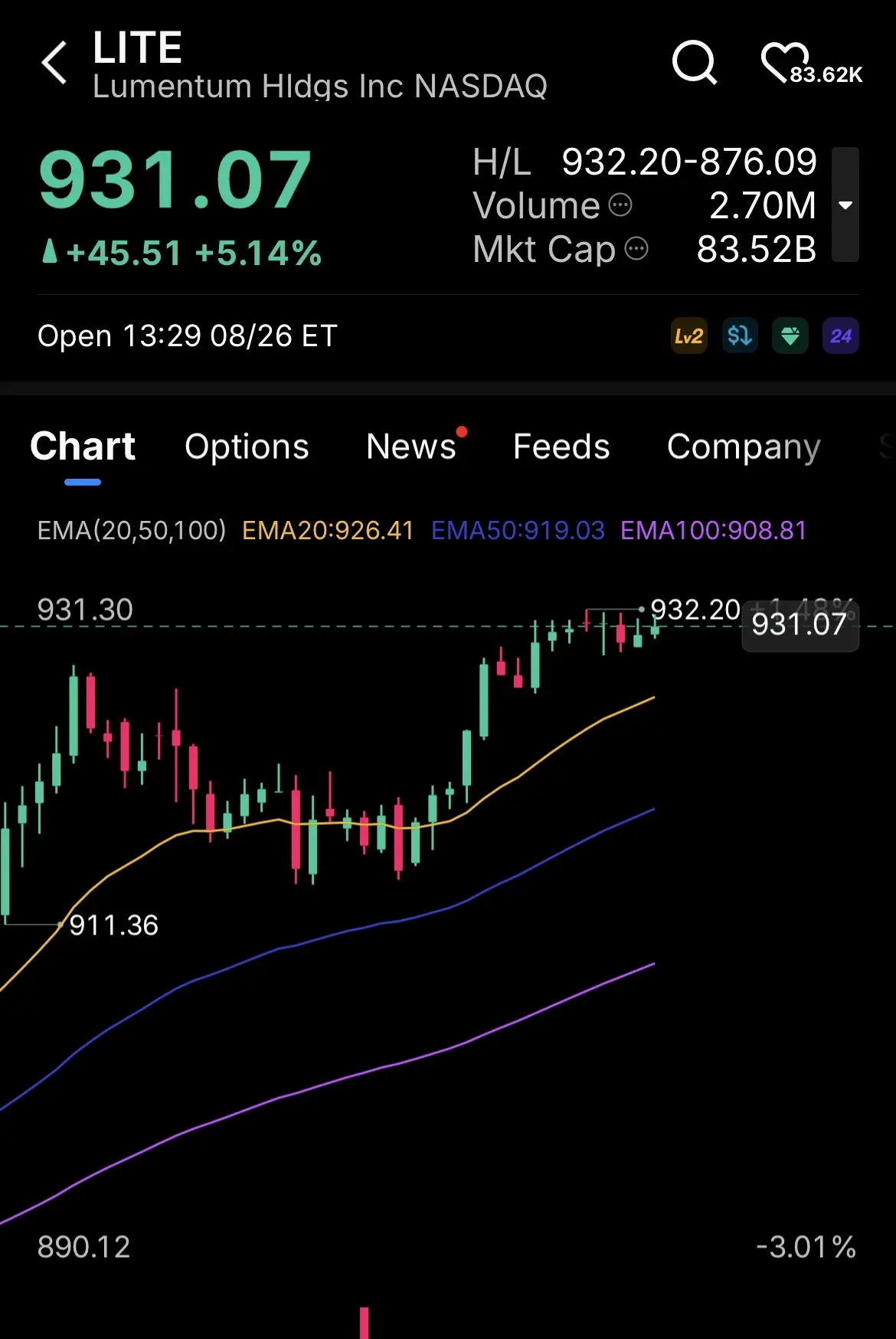
Task: Go back using the arrow beside LITE
Action: pyautogui.click(x=54, y=63)
